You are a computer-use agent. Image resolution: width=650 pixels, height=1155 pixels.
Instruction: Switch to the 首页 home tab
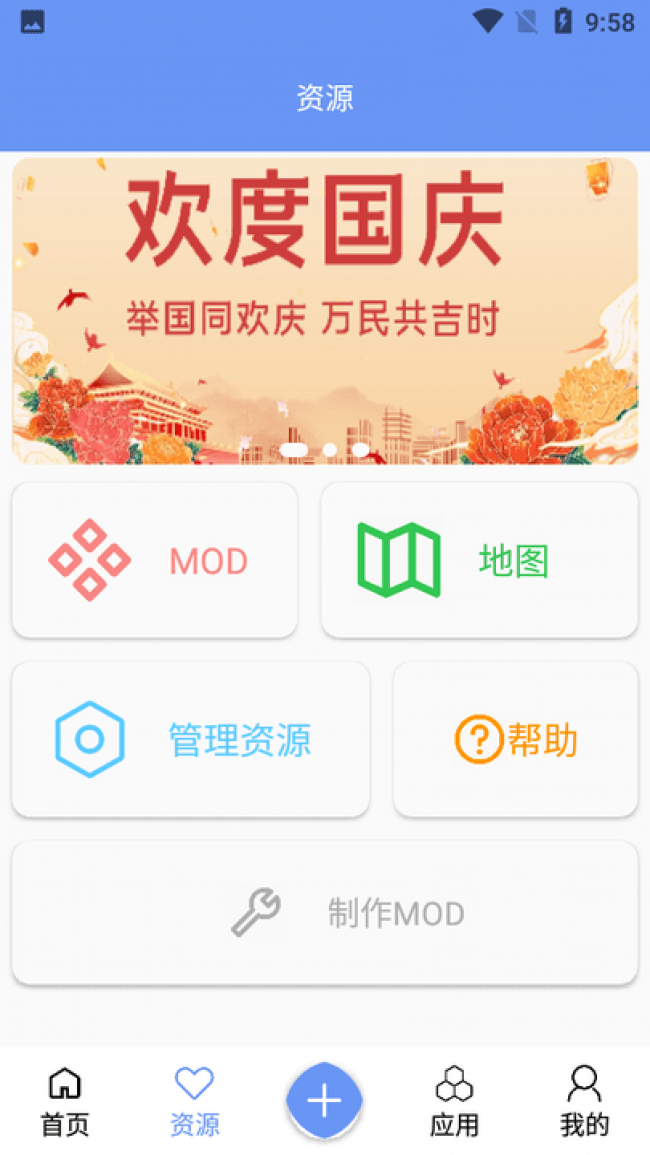pos(65,1100)
